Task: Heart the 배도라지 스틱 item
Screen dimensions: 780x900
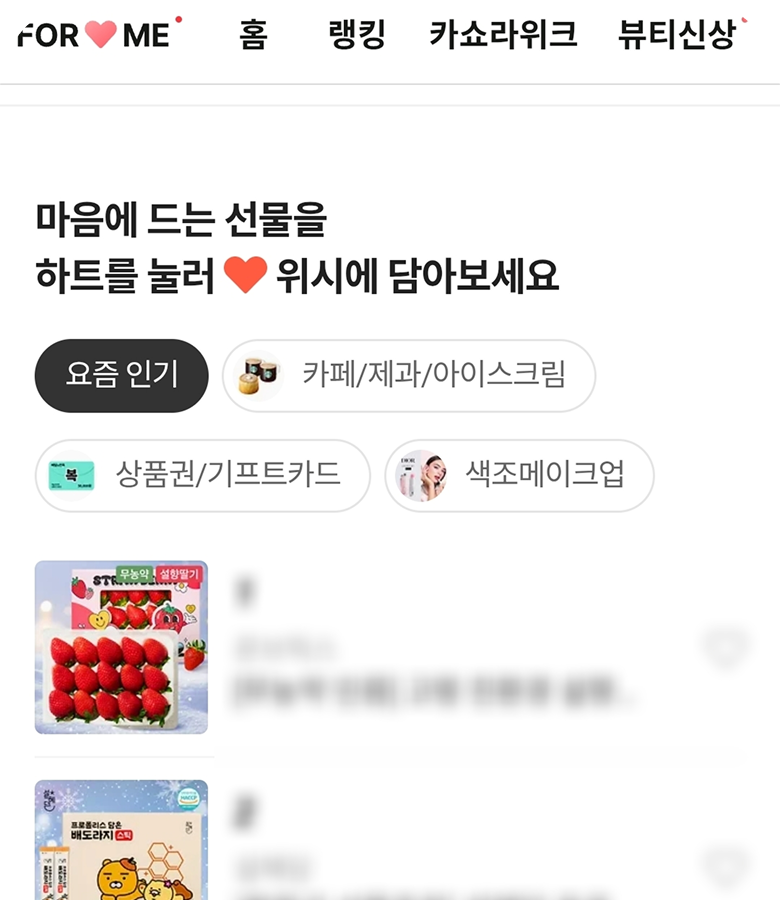Action: [x=724, y=866]
